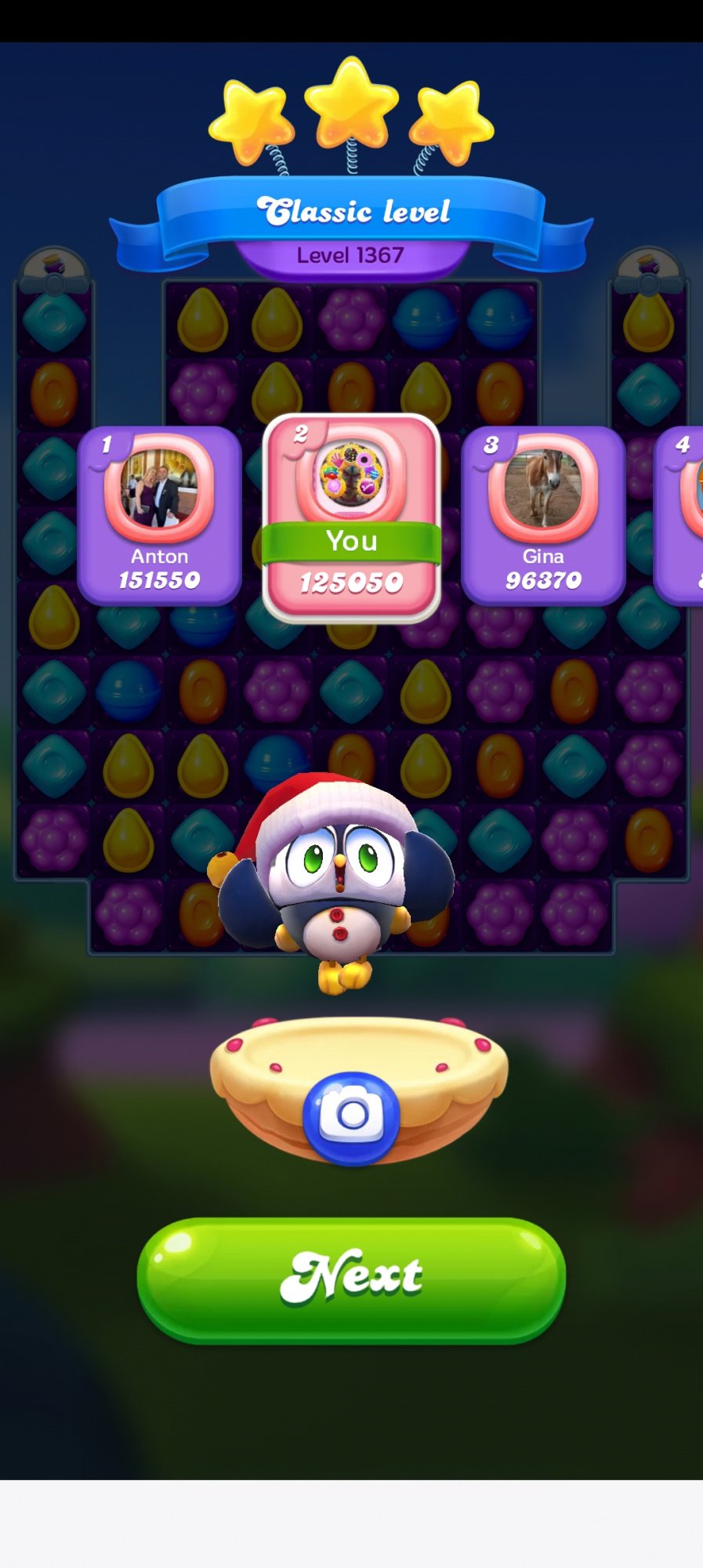Select your own score card

tap(351, 517)
